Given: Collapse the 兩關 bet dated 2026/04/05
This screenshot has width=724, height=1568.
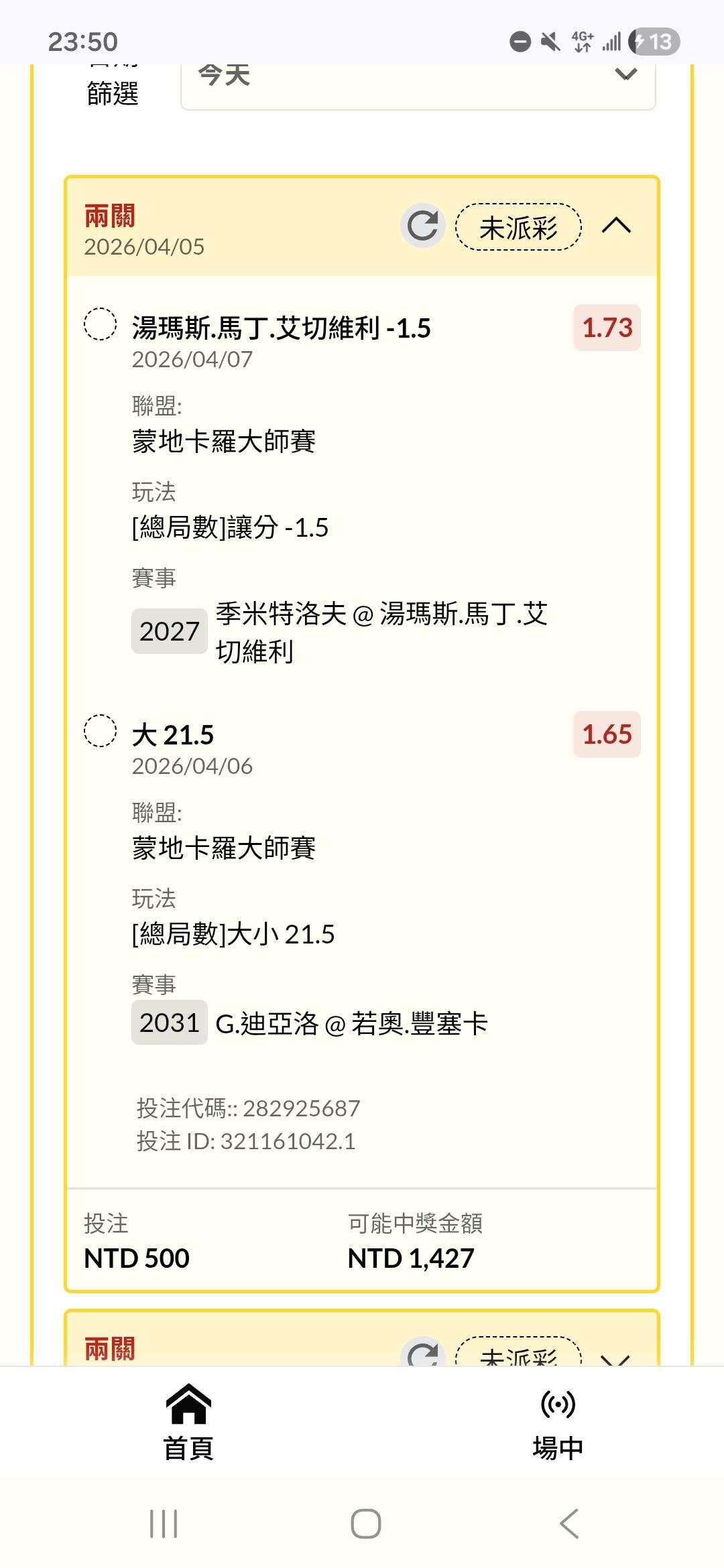Looking at the screenshot, I should [x=616, y=226].
